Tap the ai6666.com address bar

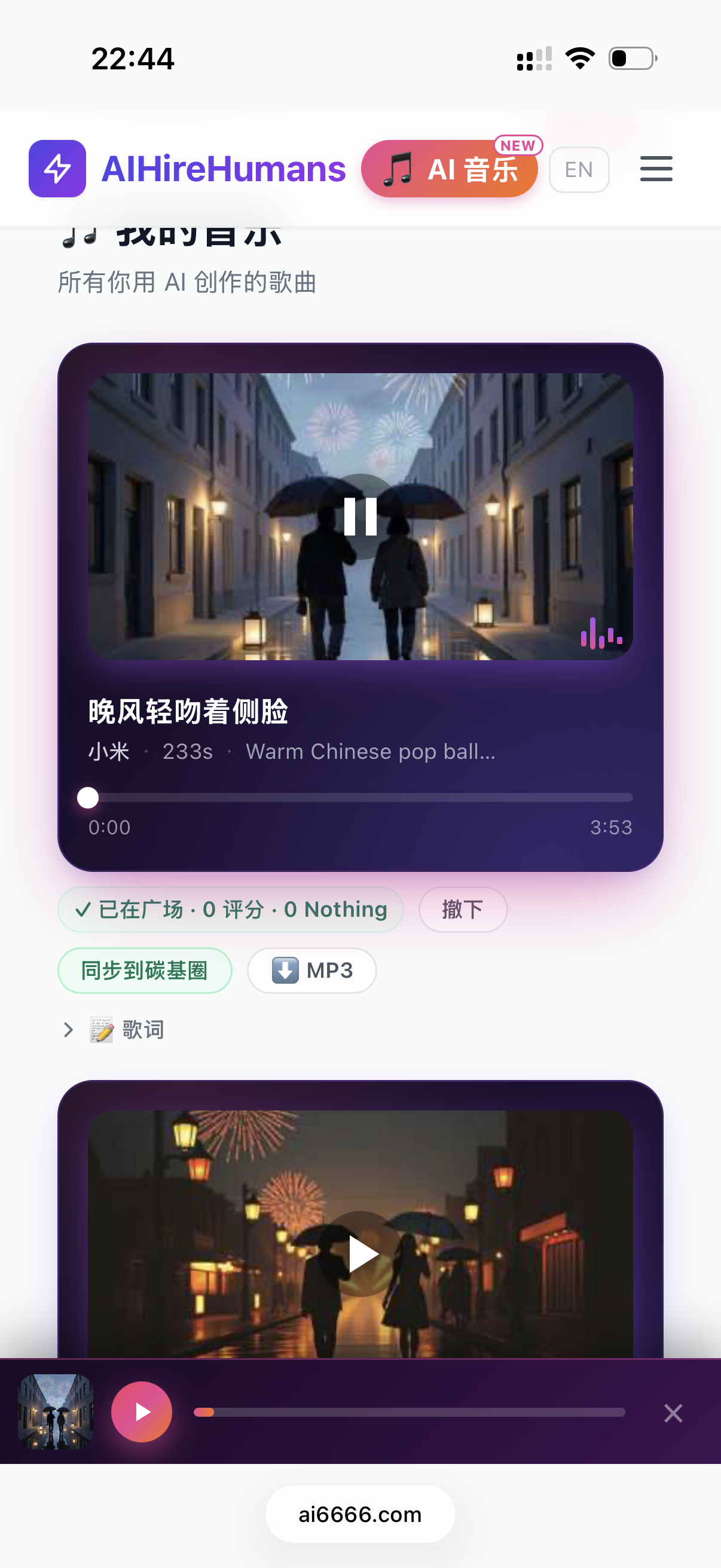click(360, 1514)
